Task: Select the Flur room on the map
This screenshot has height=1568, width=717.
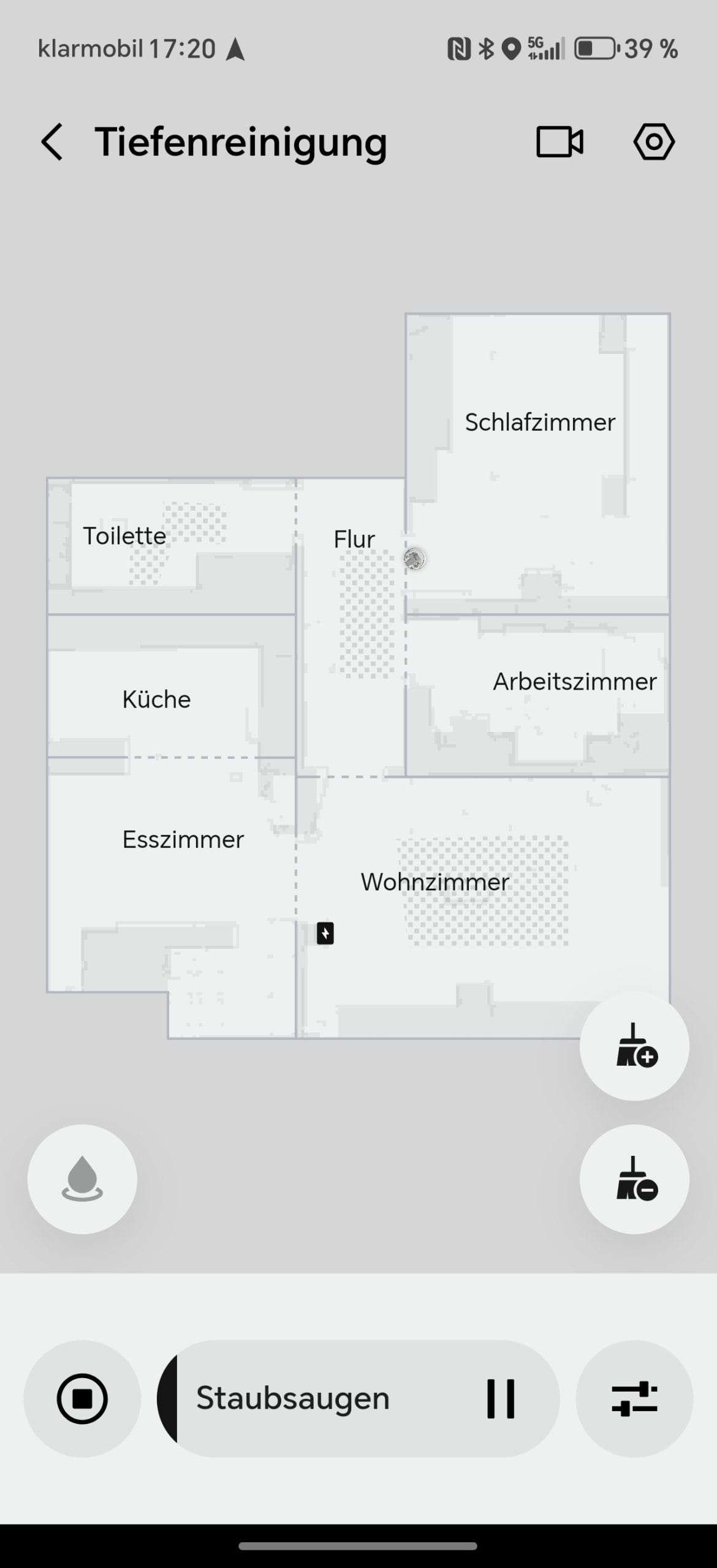Action: tap(354, 539)
